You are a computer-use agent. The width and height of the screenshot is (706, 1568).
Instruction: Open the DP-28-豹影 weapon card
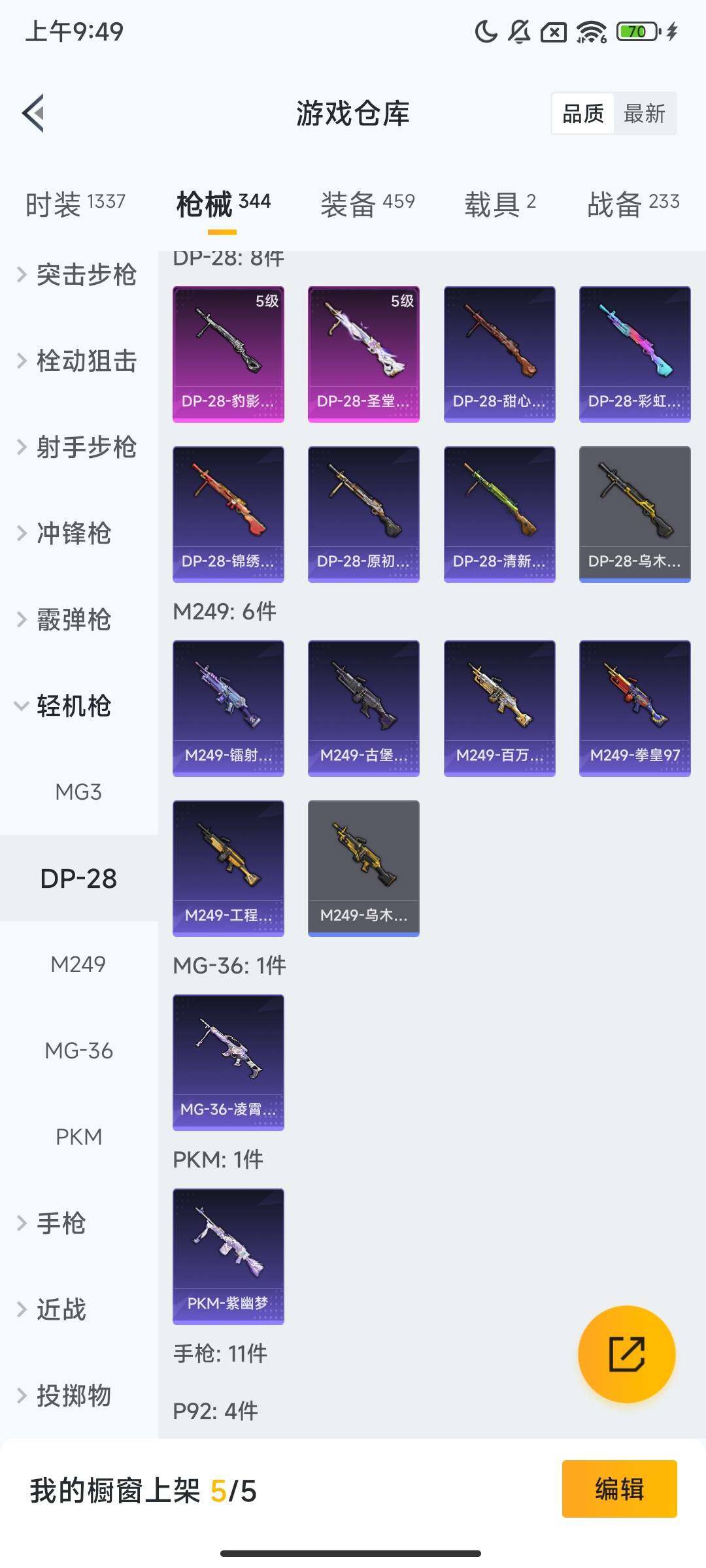point(227,353)
